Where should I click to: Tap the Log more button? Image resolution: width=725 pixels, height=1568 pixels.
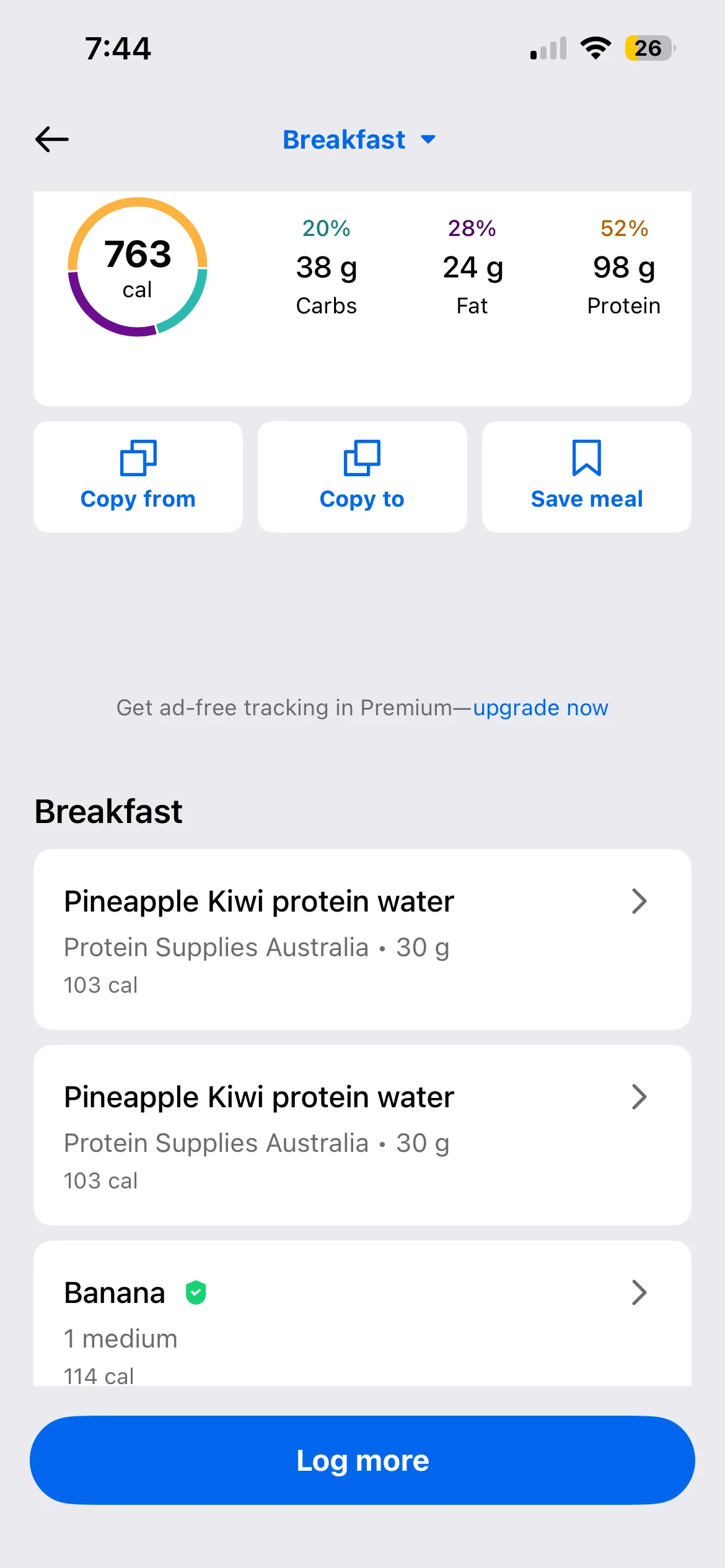coord(362,1460)
